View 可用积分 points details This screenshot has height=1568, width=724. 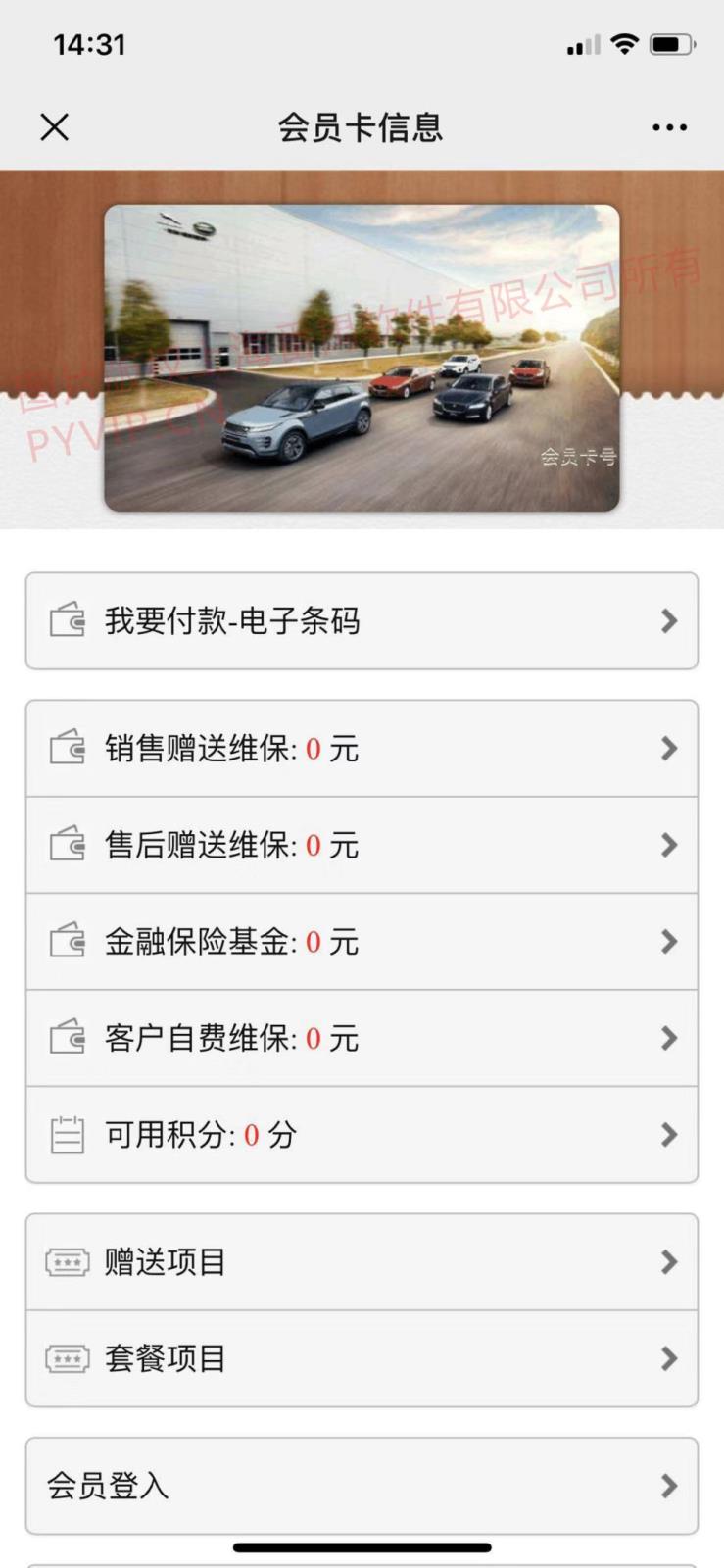coord(362,1135)
